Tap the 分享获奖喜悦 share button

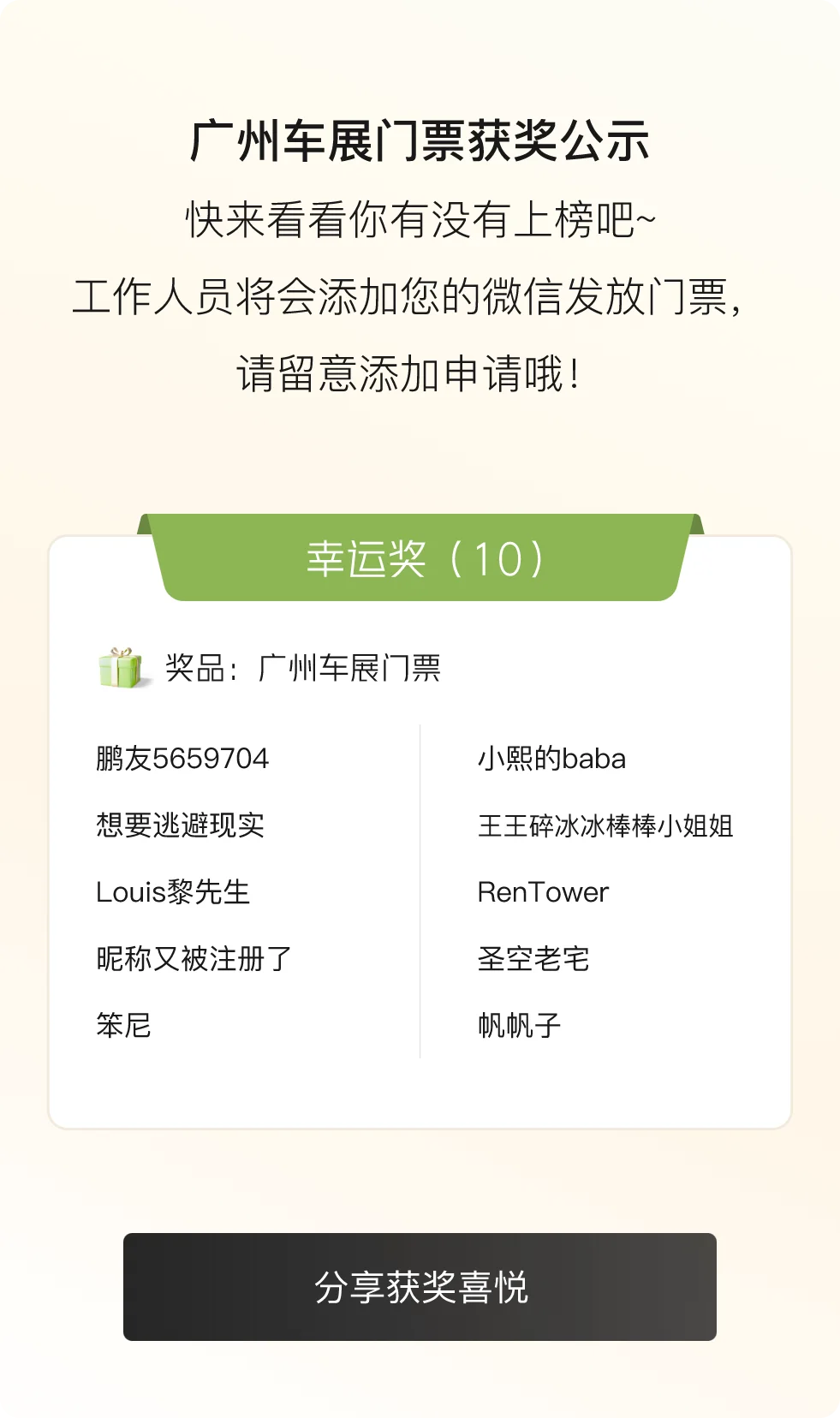click(x=420, y=1286)
